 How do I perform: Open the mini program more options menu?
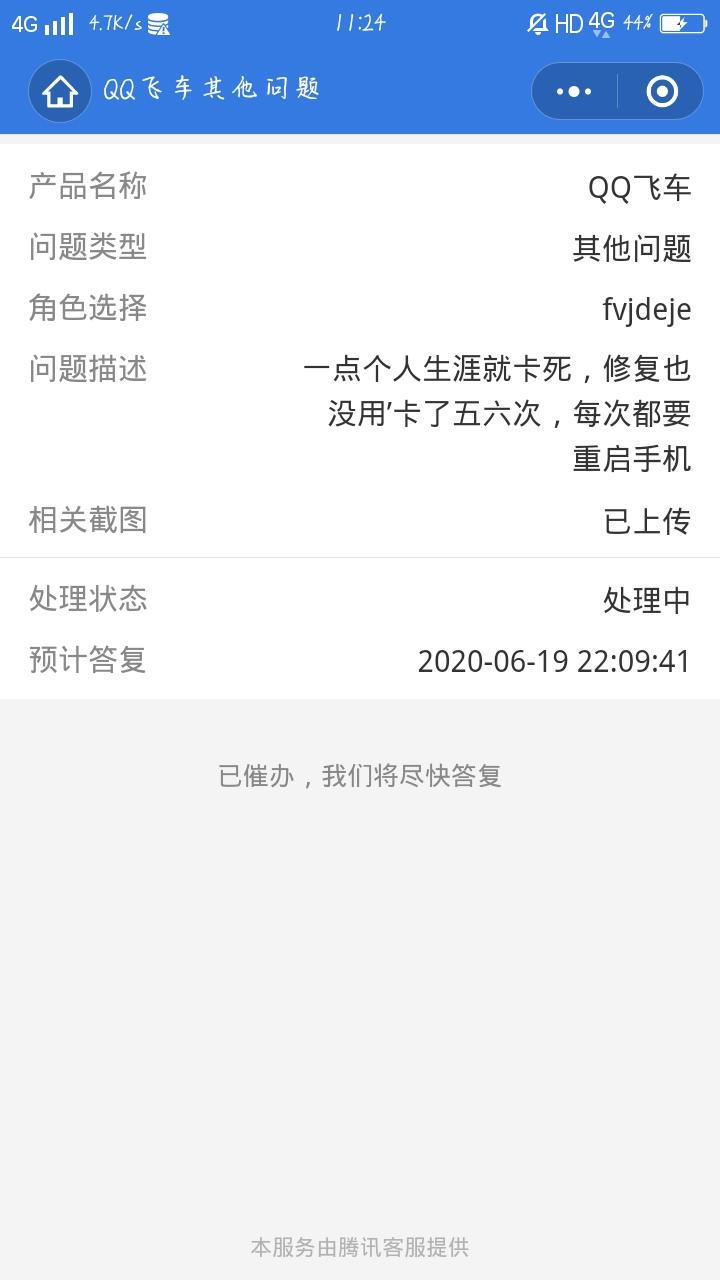[x=574, y=92]
